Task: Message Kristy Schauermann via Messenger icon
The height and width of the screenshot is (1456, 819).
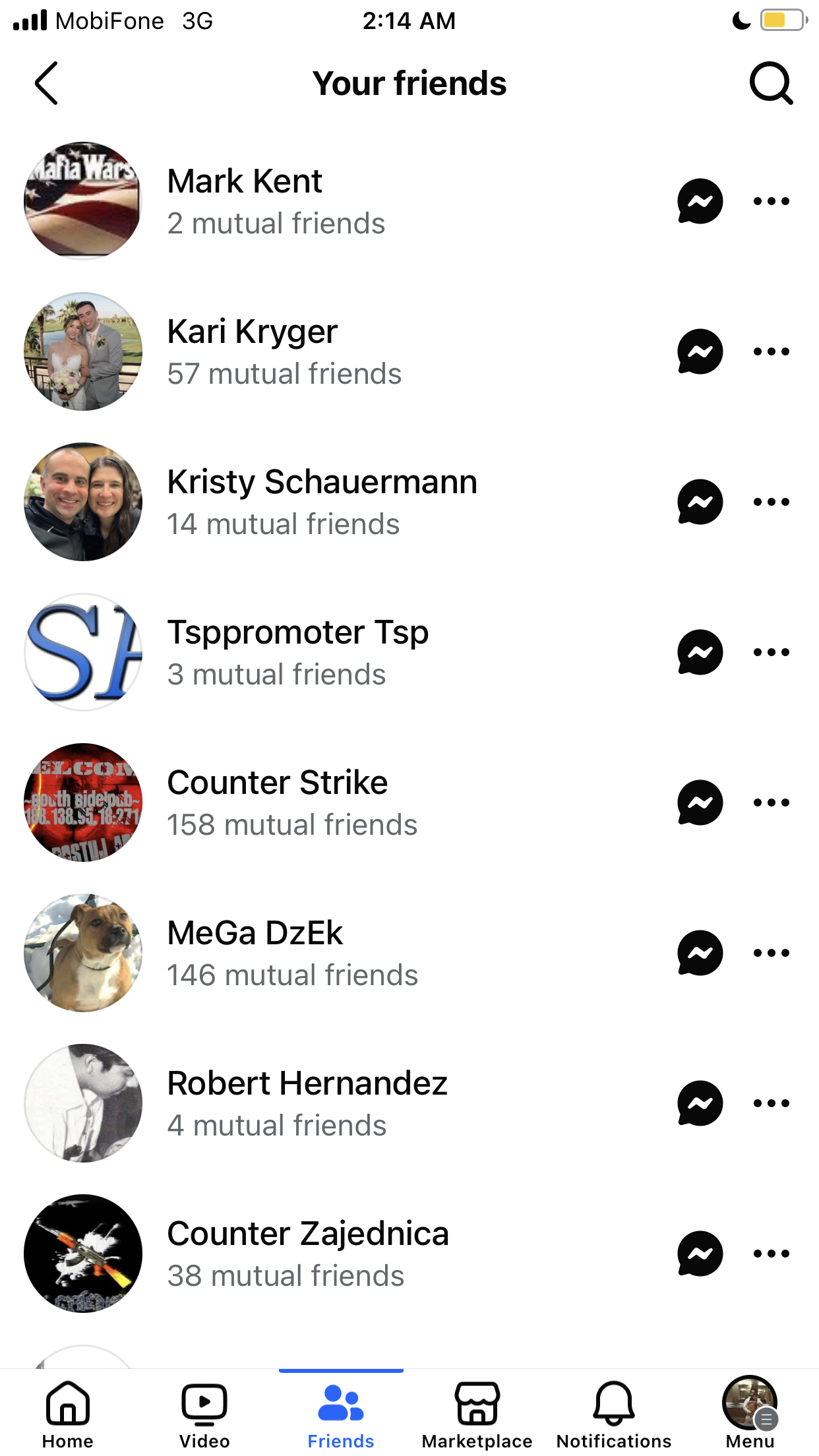Action: tap(700, 502)
